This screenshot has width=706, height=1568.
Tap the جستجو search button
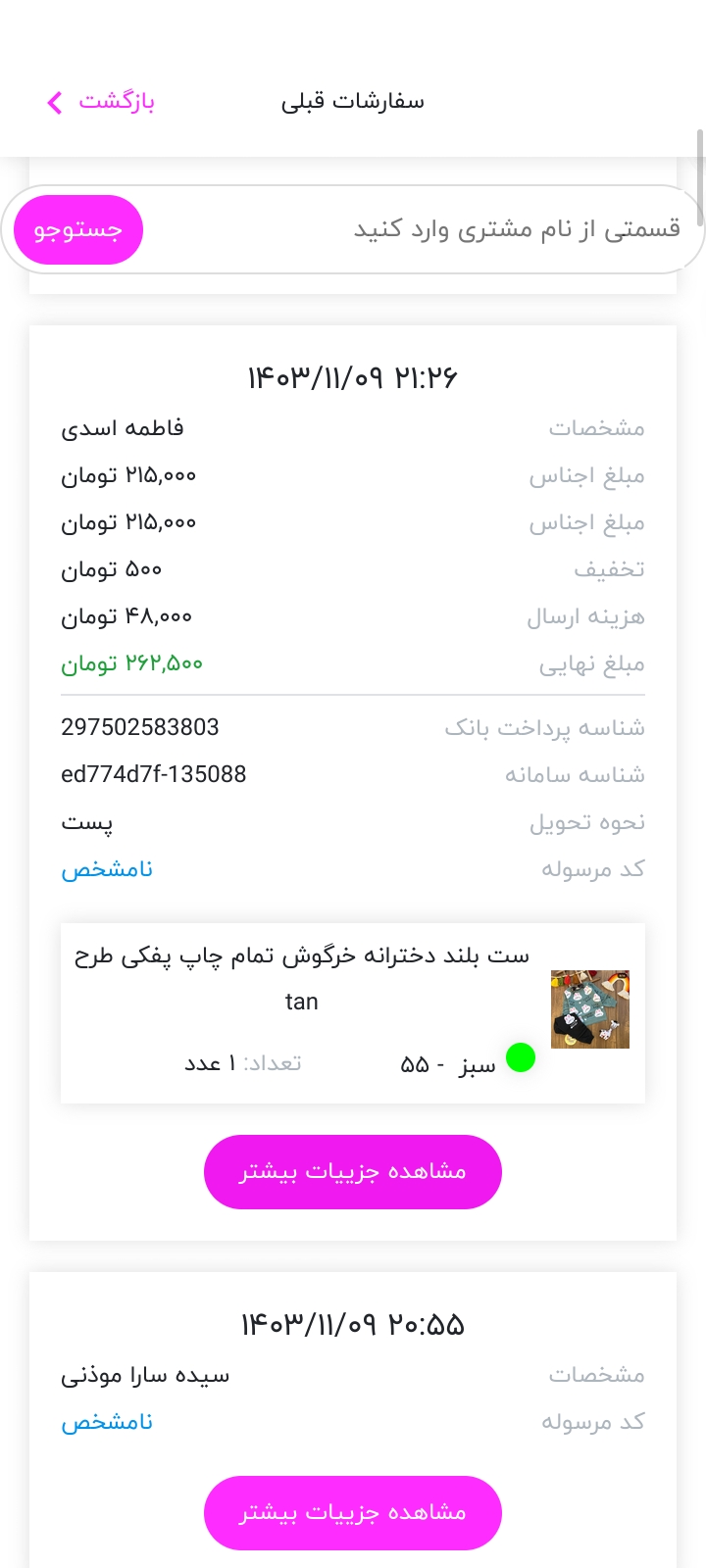[x=78, y=230]
